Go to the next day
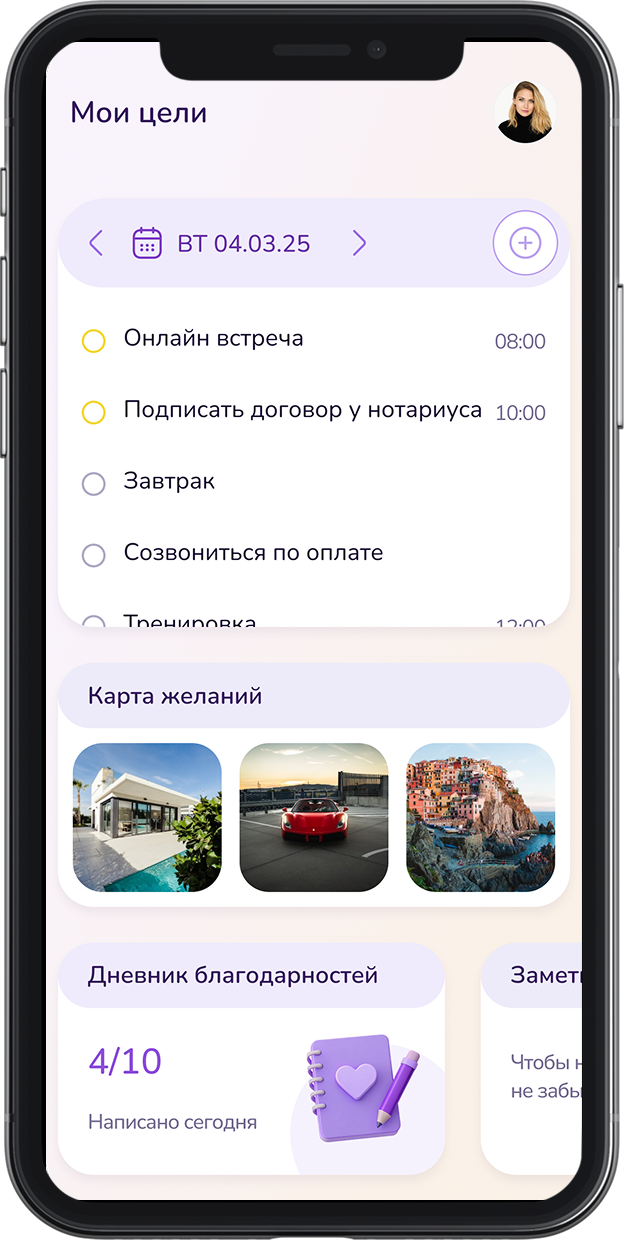 tap(359, 243)
